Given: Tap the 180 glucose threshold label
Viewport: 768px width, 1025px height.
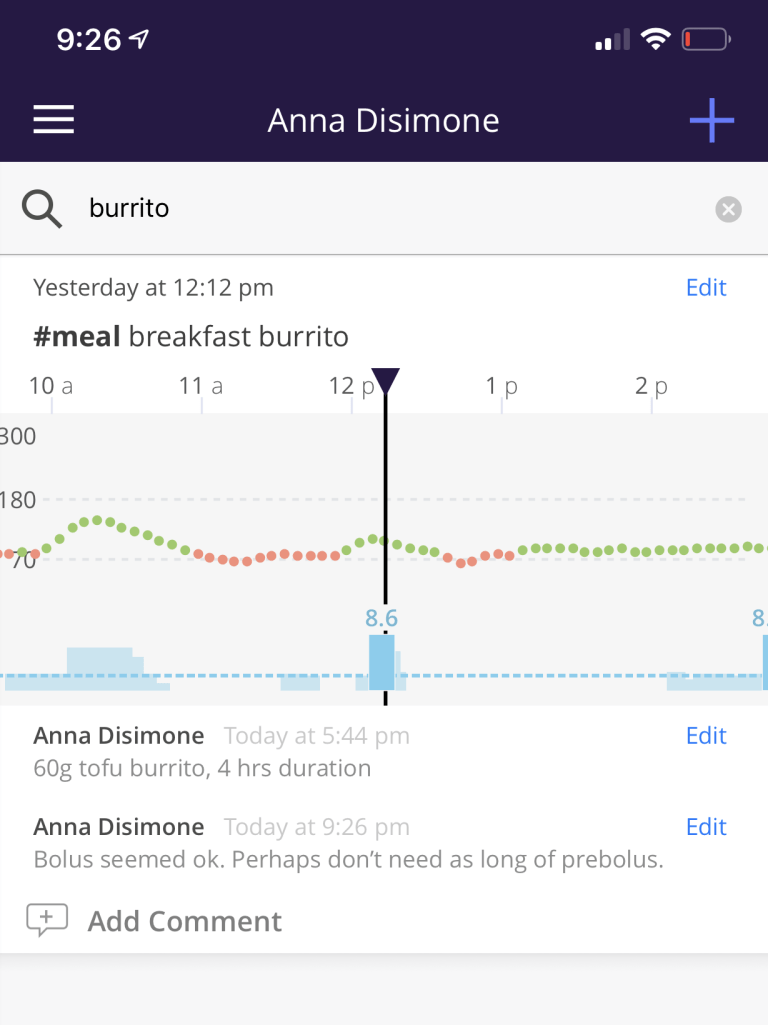Looking at the screenshot, I should tap(18, 499).
